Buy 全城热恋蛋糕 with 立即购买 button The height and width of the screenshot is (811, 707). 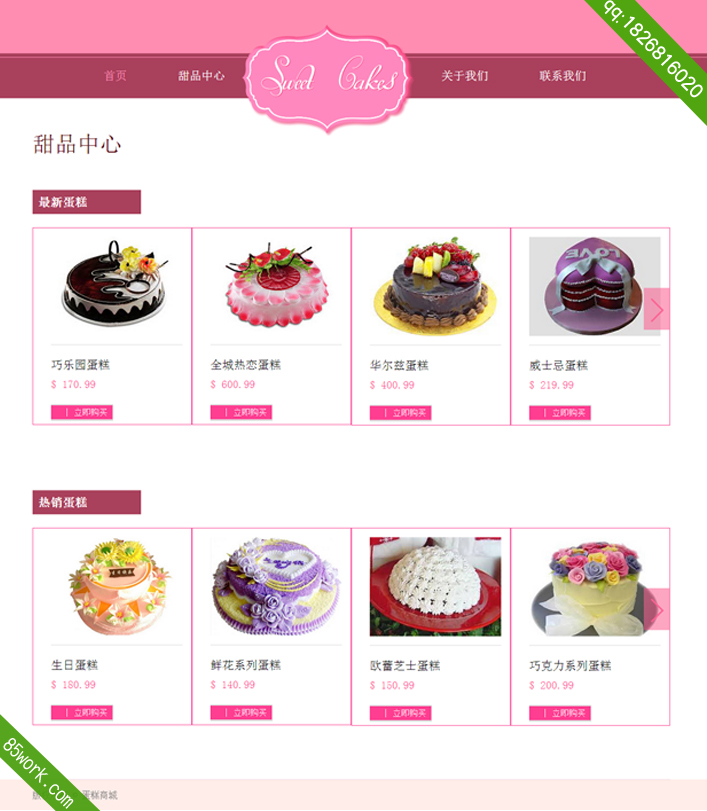(241, 412)
